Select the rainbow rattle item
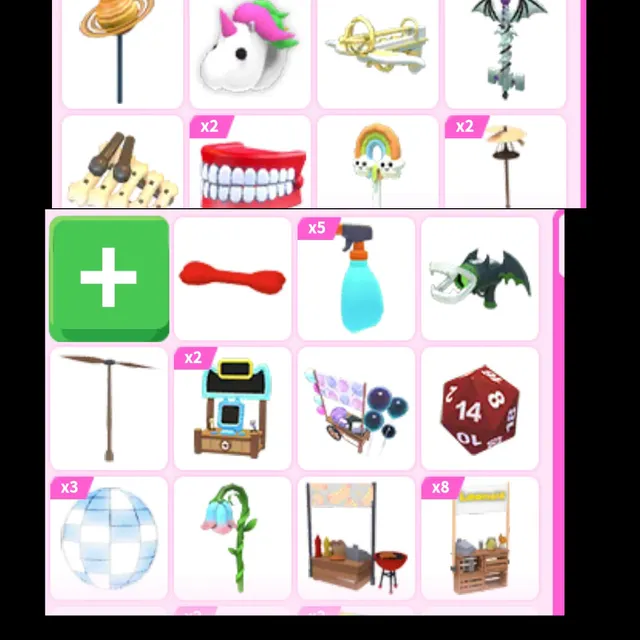The width and height of the screenshot is (640, 640). 378,163
